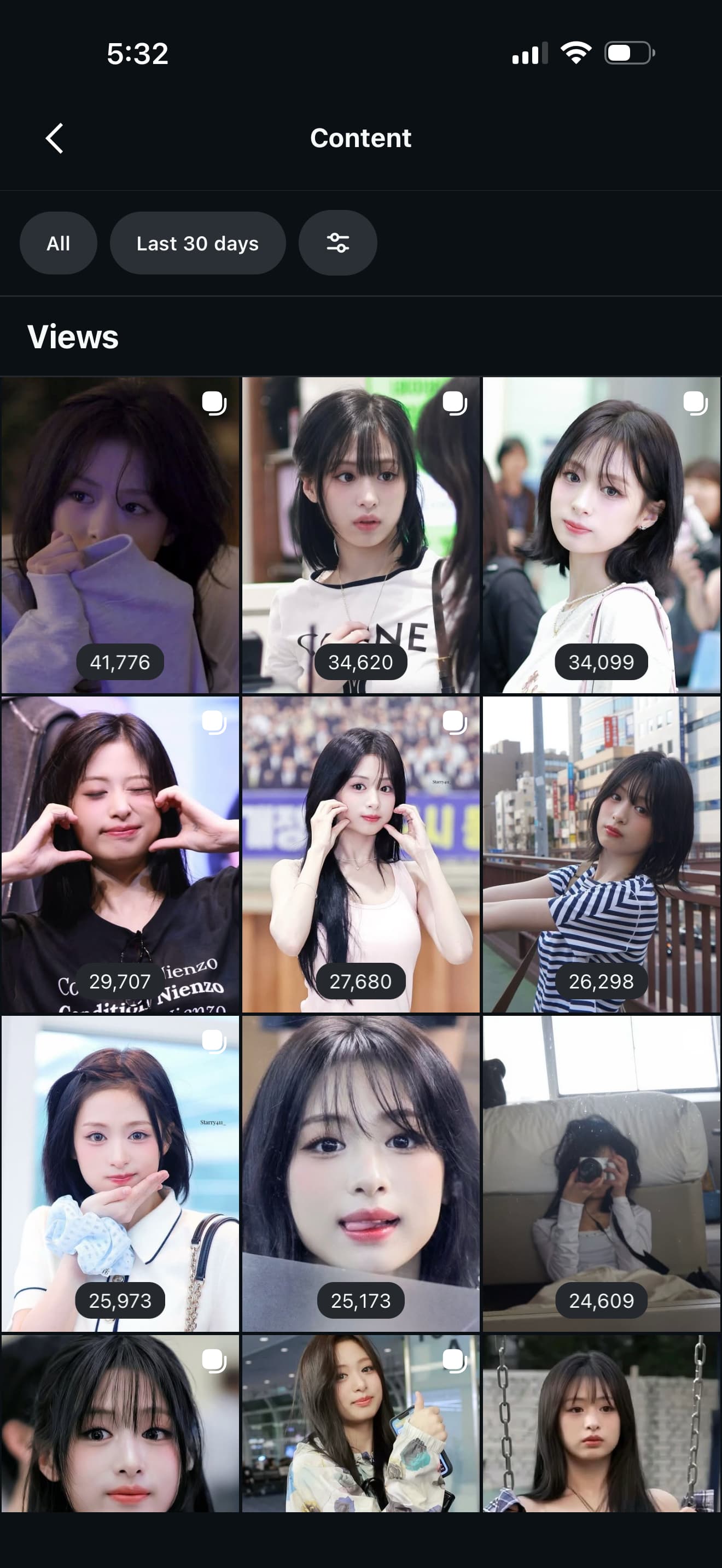View the post with 26,298 views
The width and height of the screenshot is (722, 1568).
coord(602,855)
